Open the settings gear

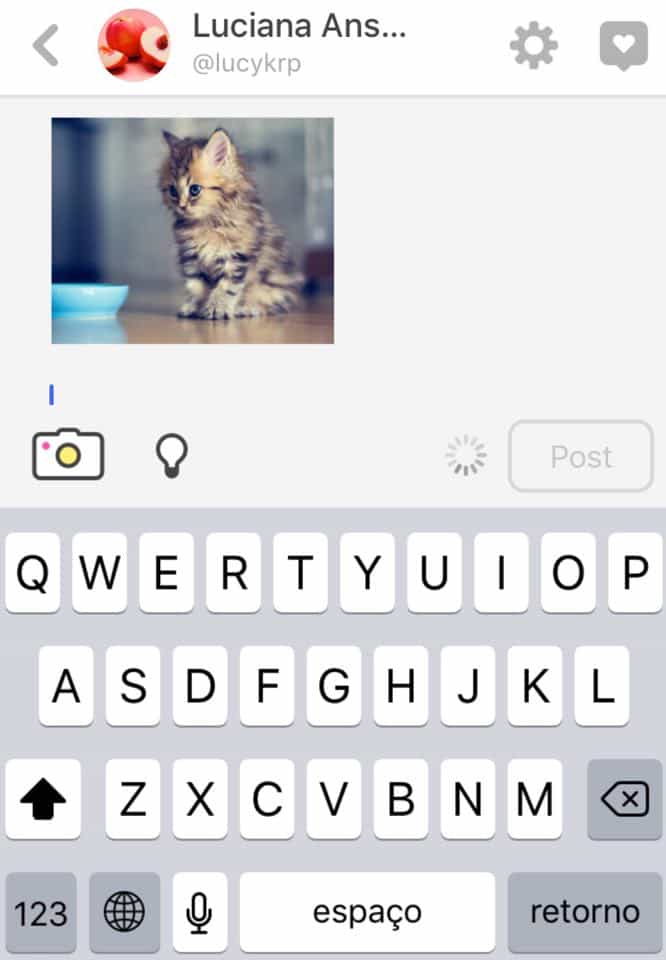(x=533, y=46)
